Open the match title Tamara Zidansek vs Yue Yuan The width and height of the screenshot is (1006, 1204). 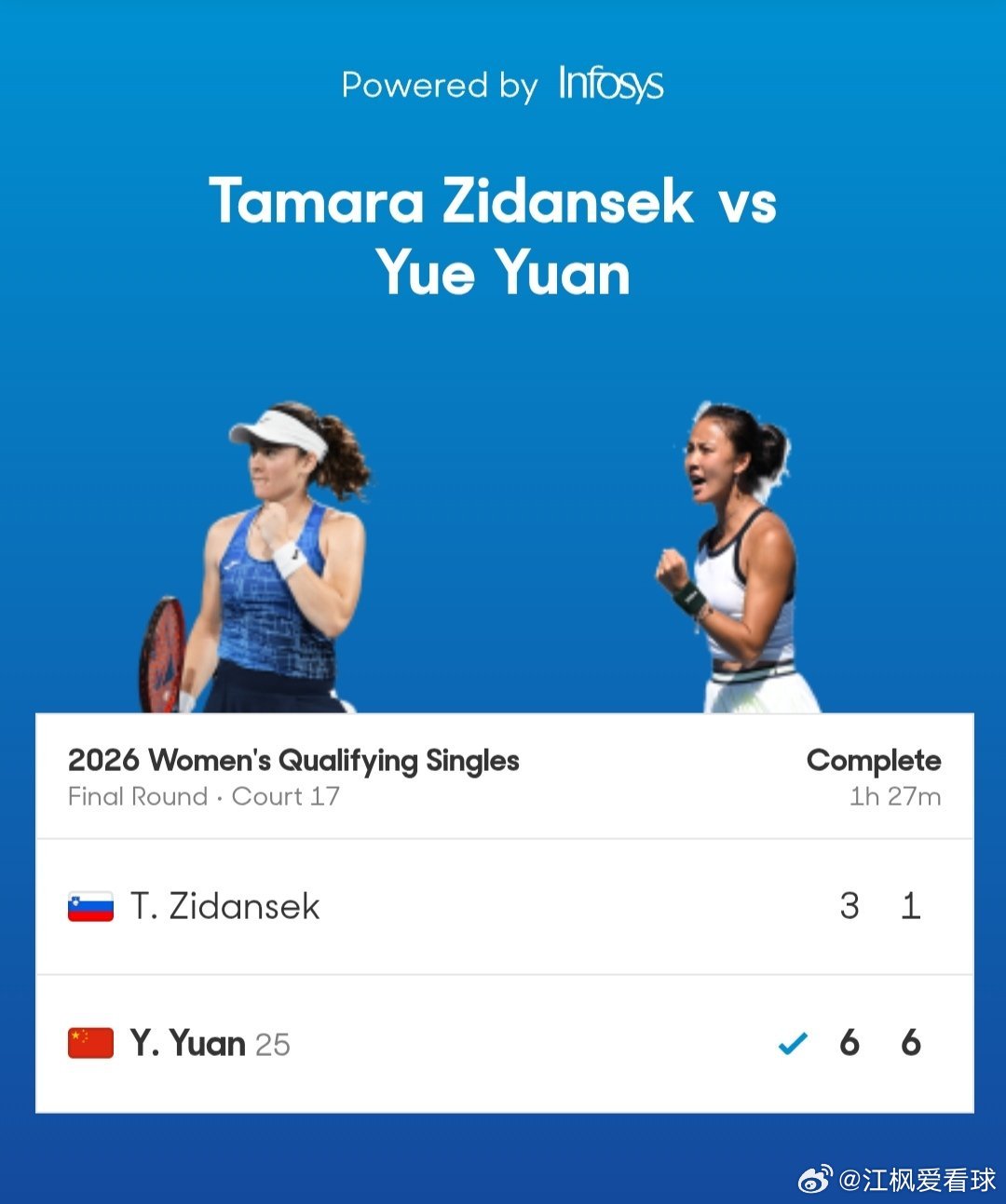[496, 236]
